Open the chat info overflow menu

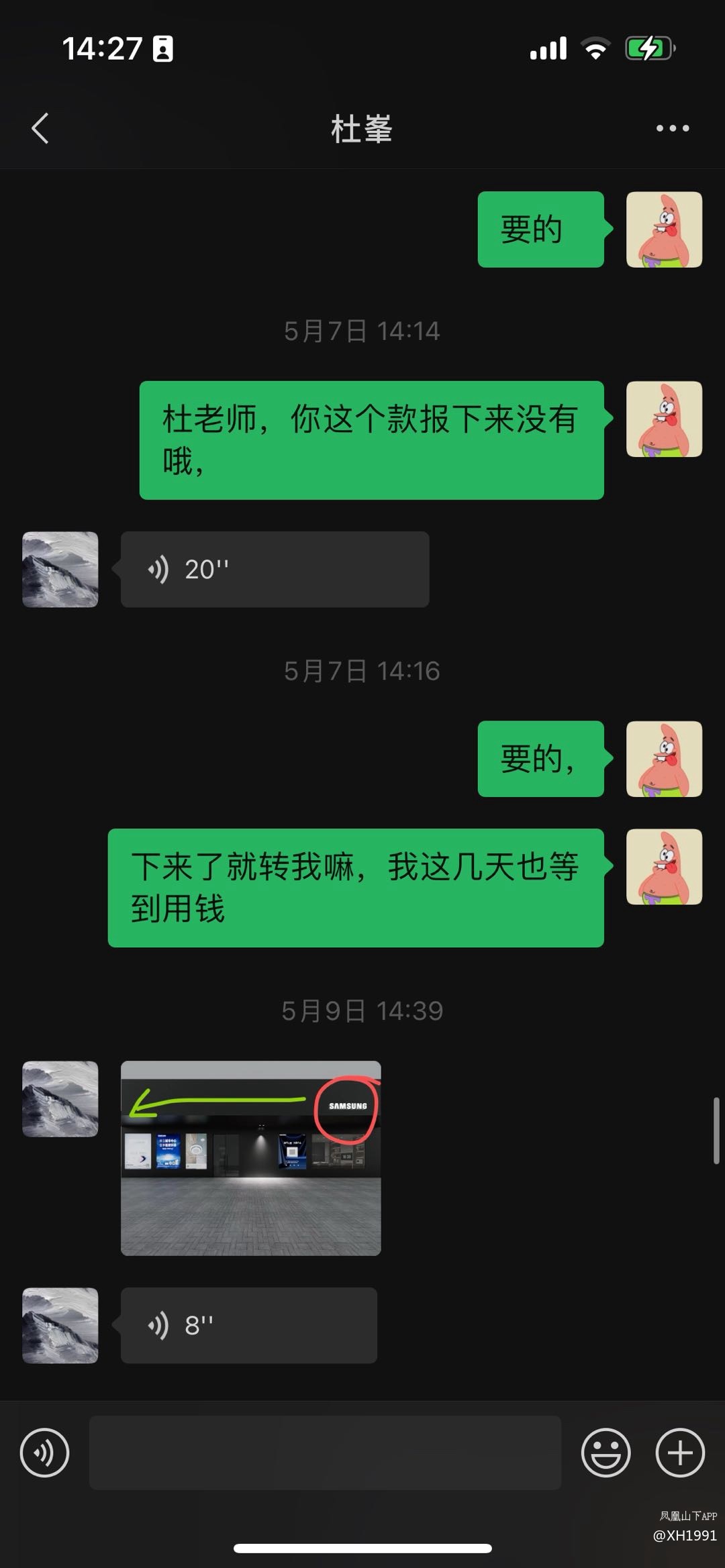[672, 128]
